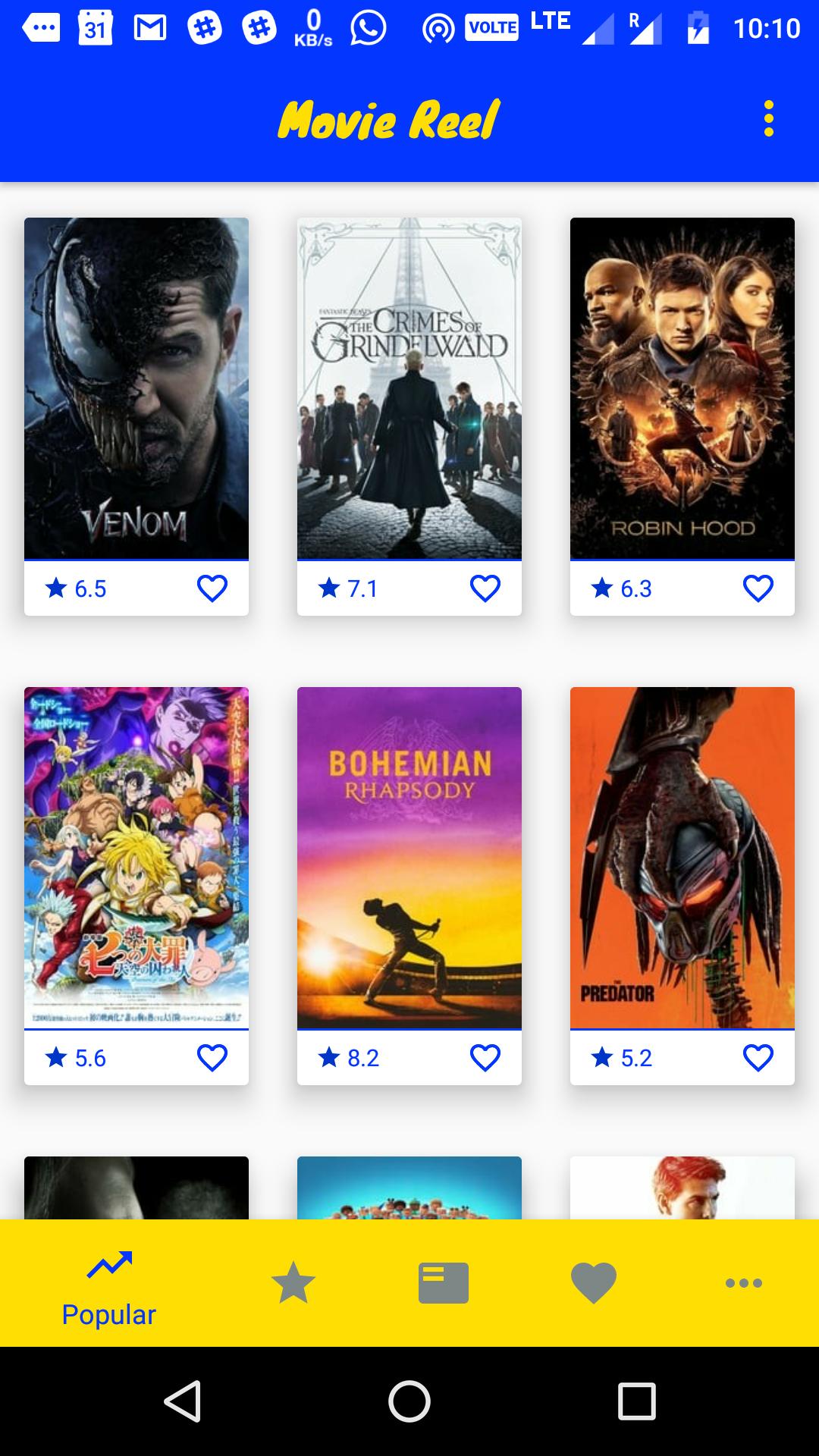This screenshot has height=1456, width=819.
Task: Tap the heart icon under Robin Hood
Action: click(758, 588)
